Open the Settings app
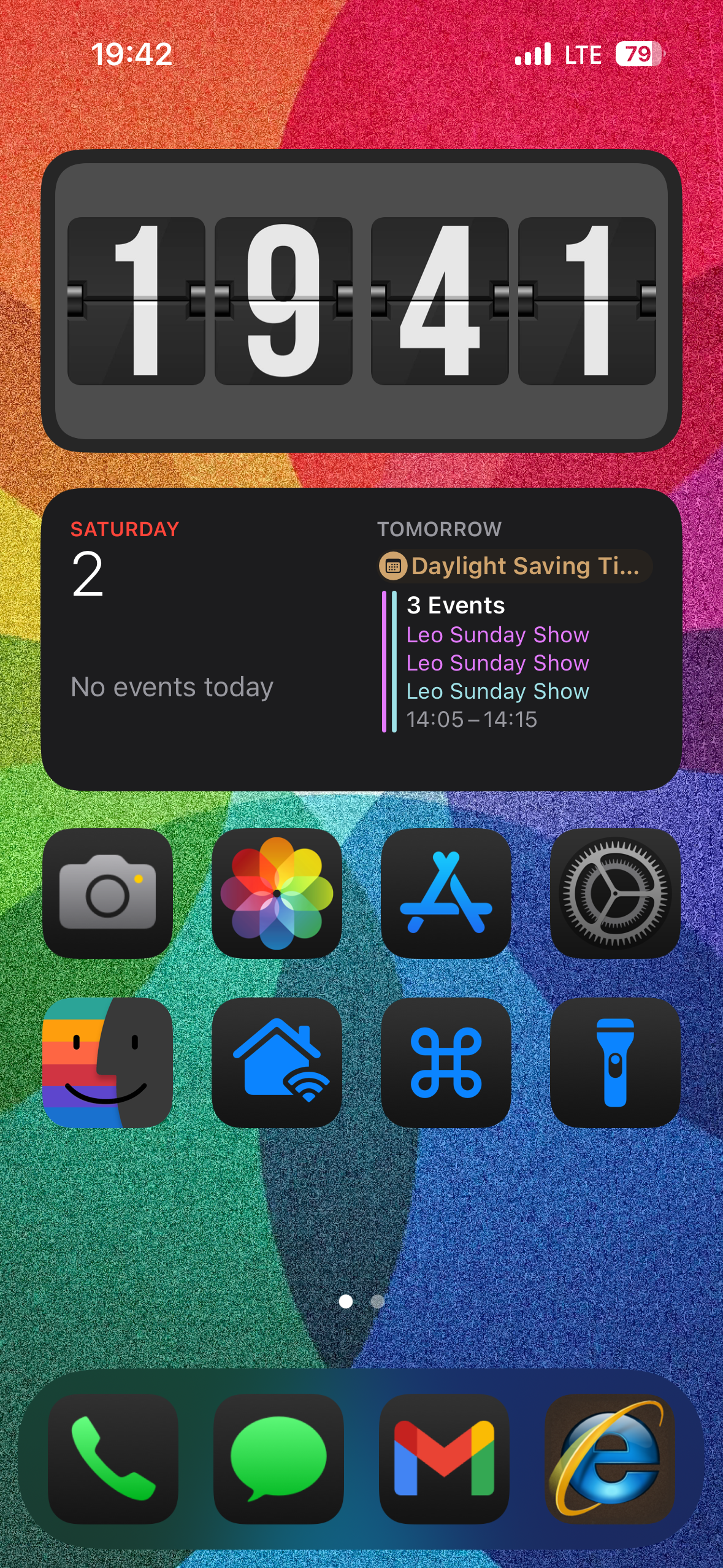723x1568 pixels. click(x=615, y=893)
